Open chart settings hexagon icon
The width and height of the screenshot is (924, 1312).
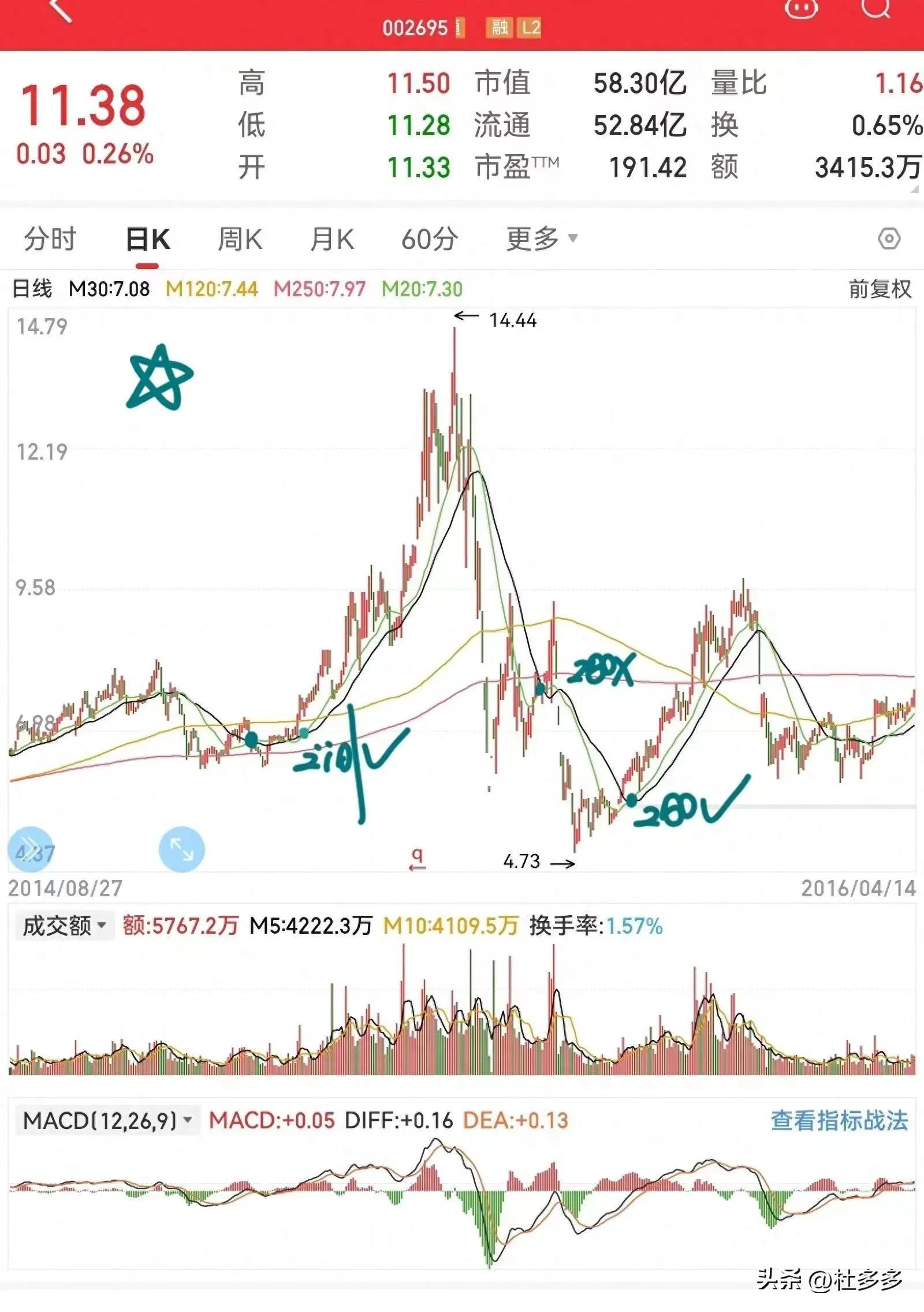pos(889,238)
